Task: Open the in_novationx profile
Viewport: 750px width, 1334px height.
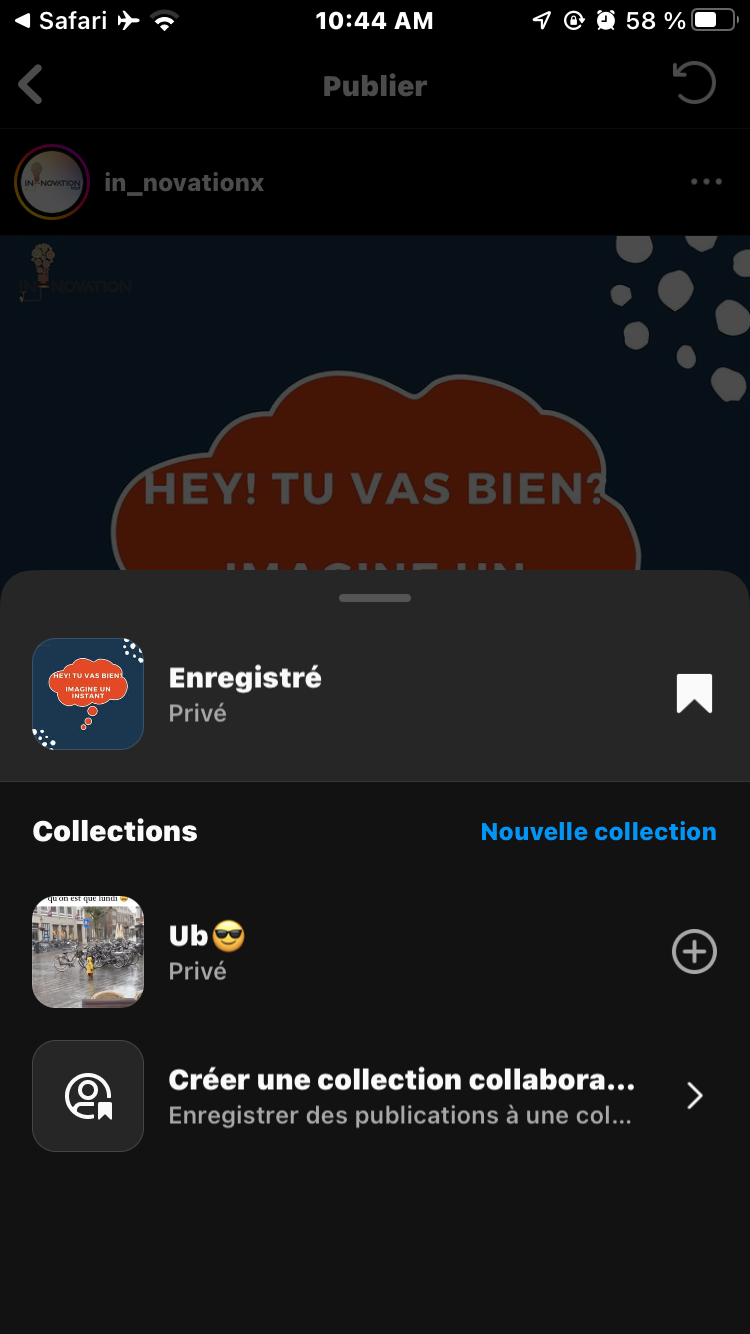Action: [x=184, y=183]
